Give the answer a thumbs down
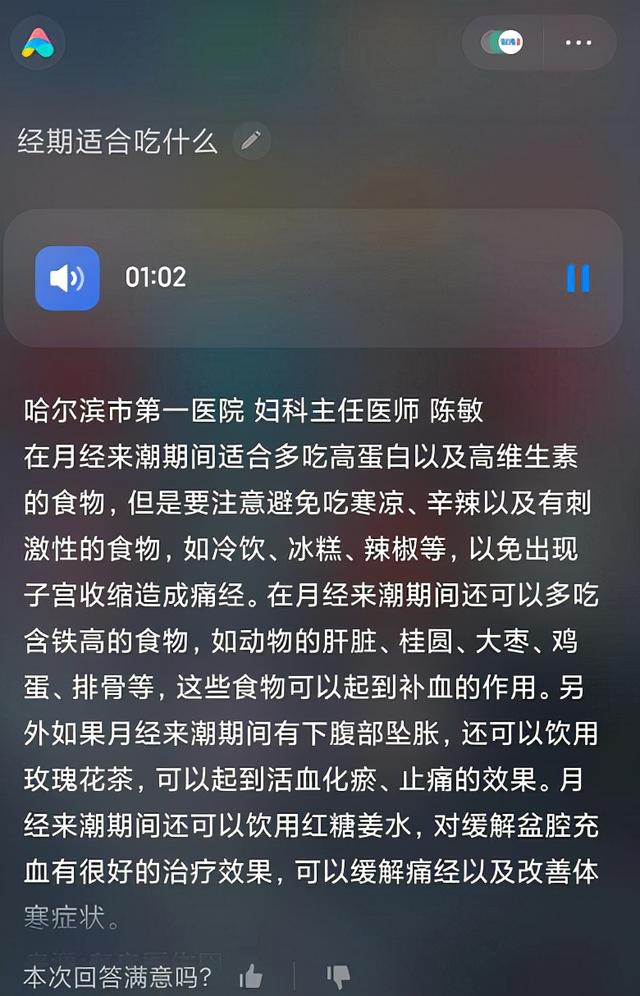The width and height of the screenshot is (640, 996). point(338,974)
